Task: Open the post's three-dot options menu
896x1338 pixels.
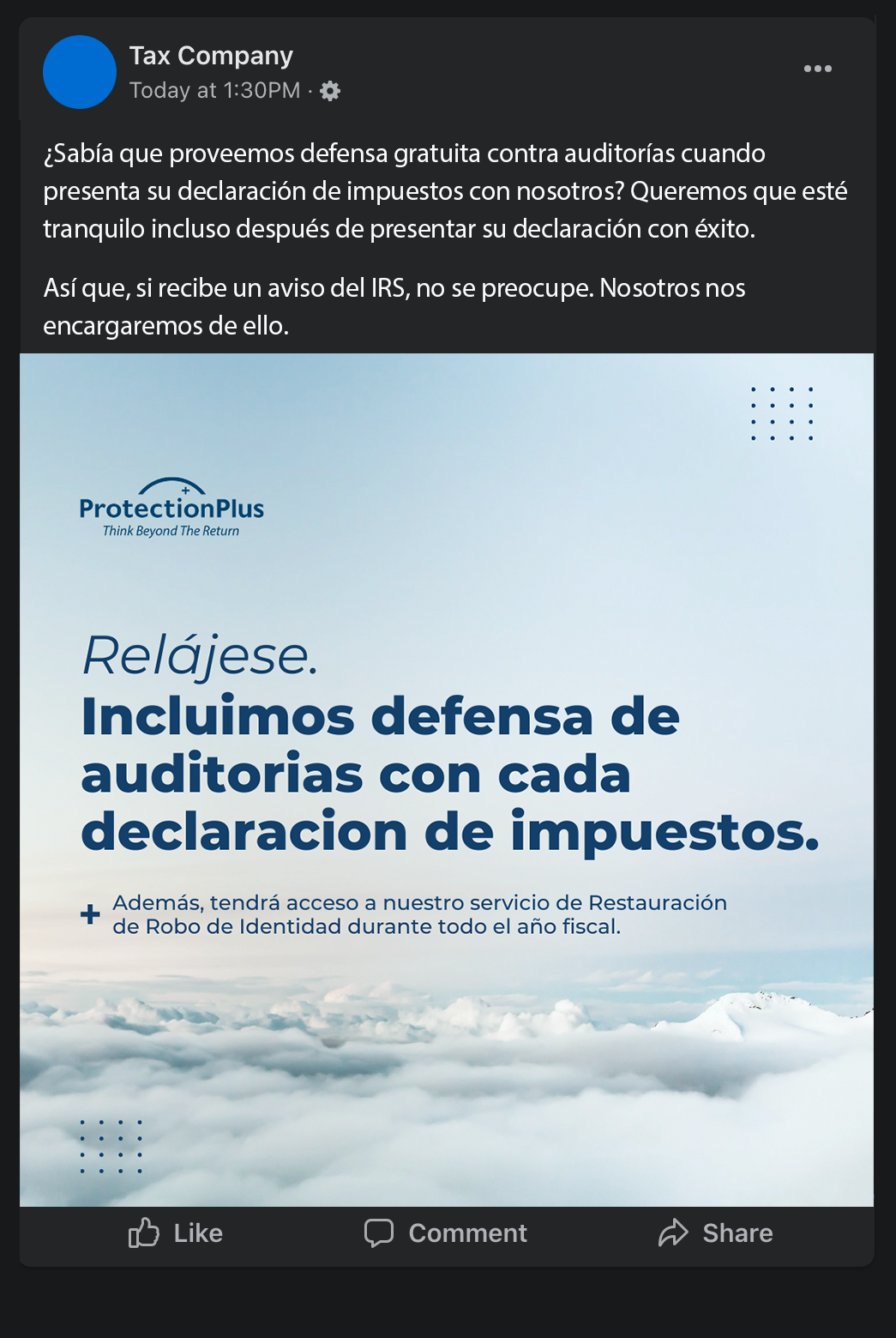Action: 817,69
